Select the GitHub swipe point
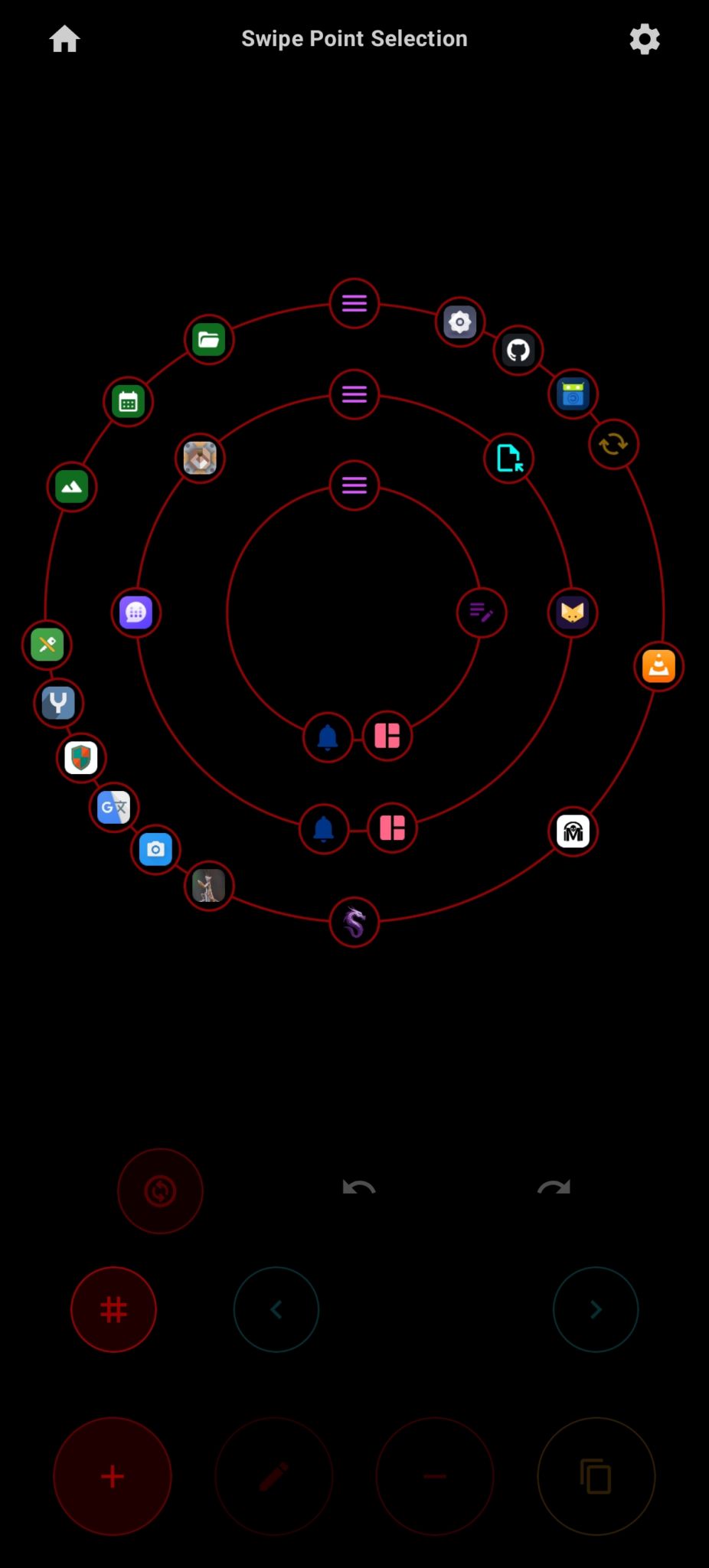Screen dimensions: 709x1568 (518, 351)
